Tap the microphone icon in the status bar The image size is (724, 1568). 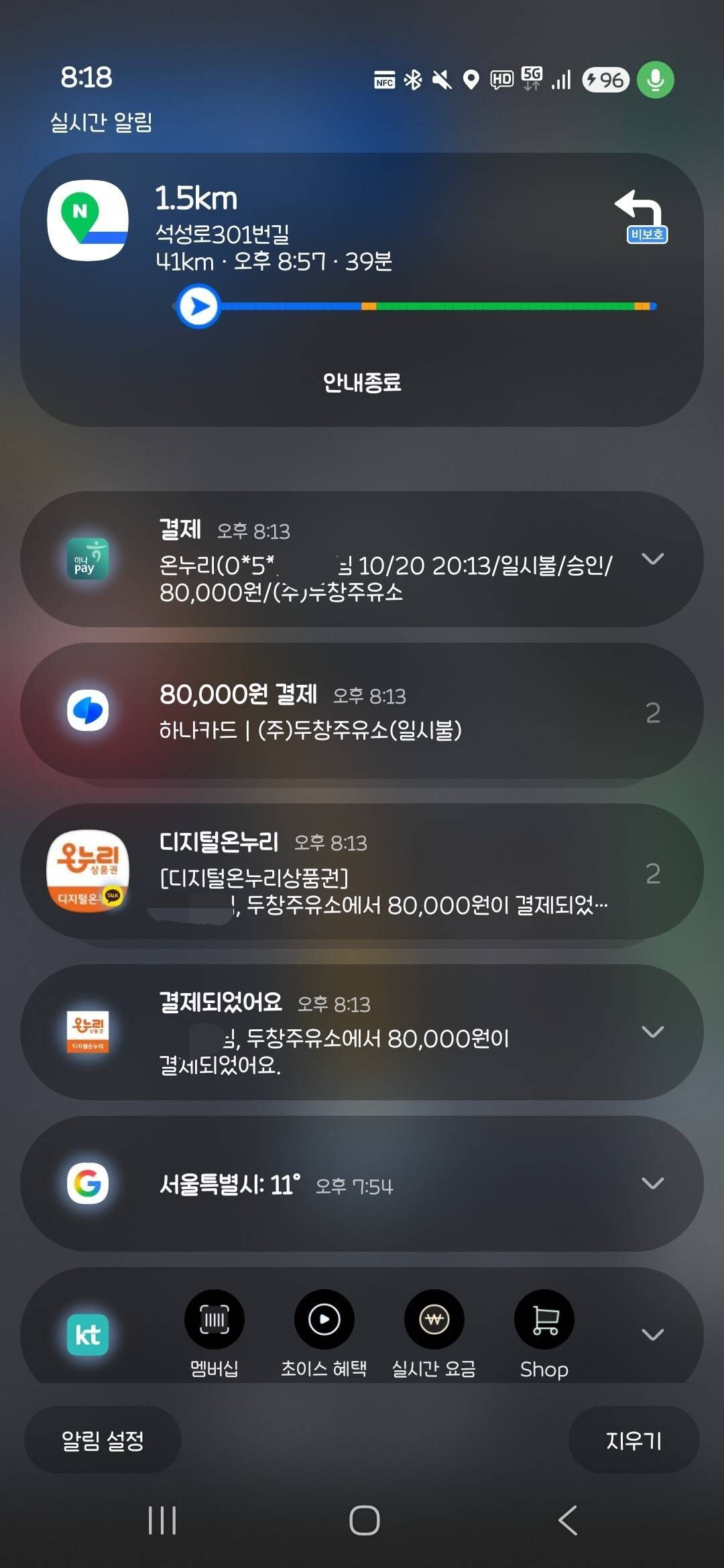[x=655, y=79]
